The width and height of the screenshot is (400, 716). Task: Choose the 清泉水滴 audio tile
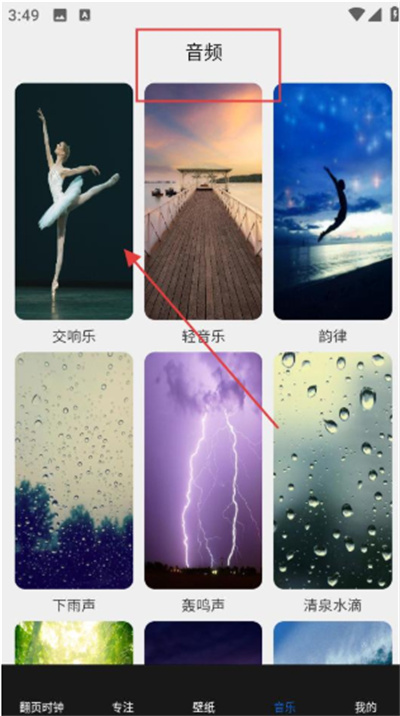click(x=332, y=470)
